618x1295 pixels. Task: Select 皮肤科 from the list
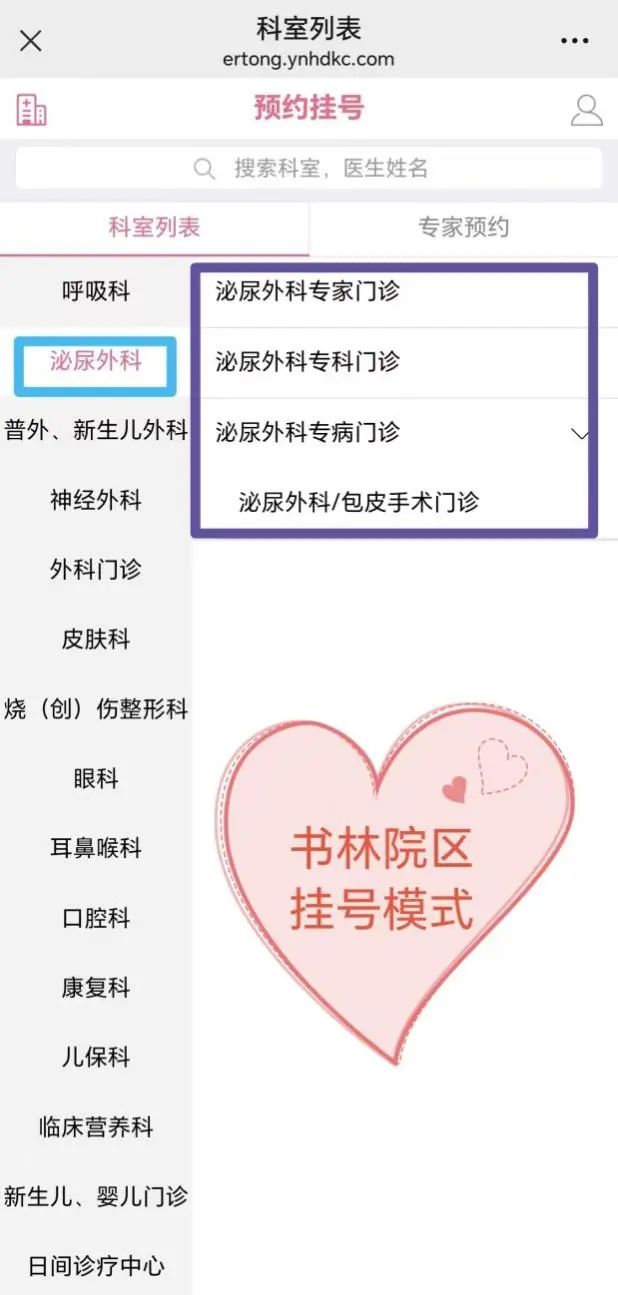click(x=96, y=639)
